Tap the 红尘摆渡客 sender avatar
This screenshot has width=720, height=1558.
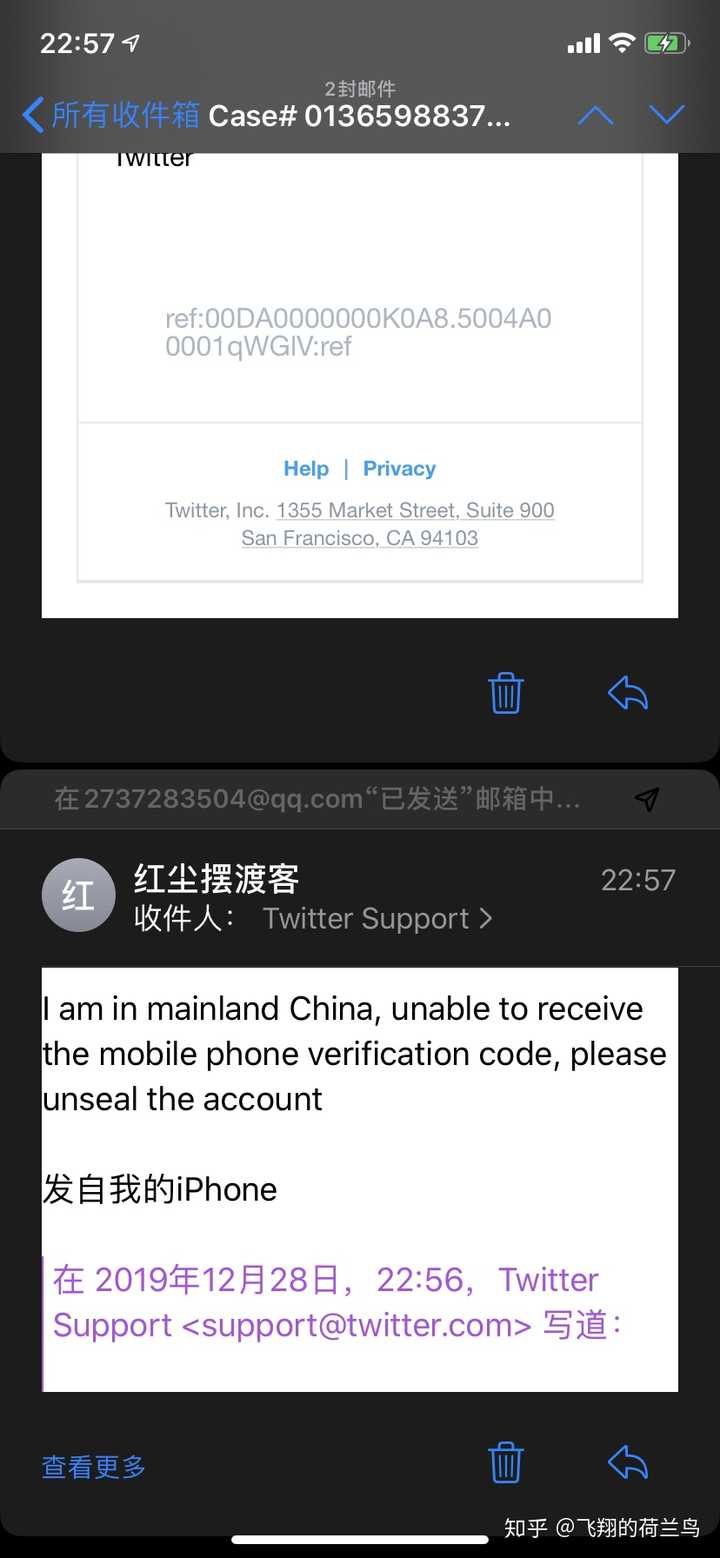(78, 895)
